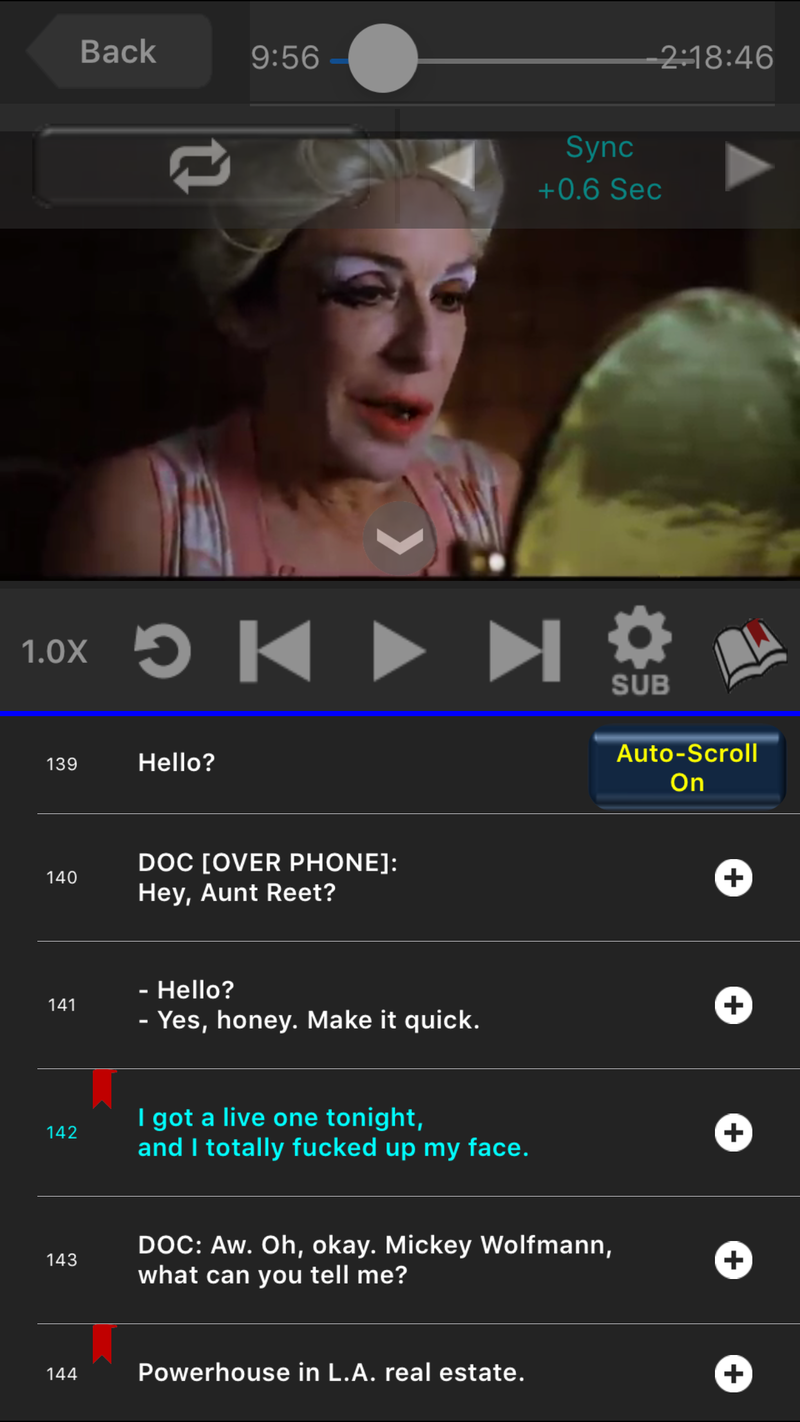Screen dimensions: 800x1422
Task: Tap plus icon next to line 141
Action: pyautogui.click(x=733, y=1005)
